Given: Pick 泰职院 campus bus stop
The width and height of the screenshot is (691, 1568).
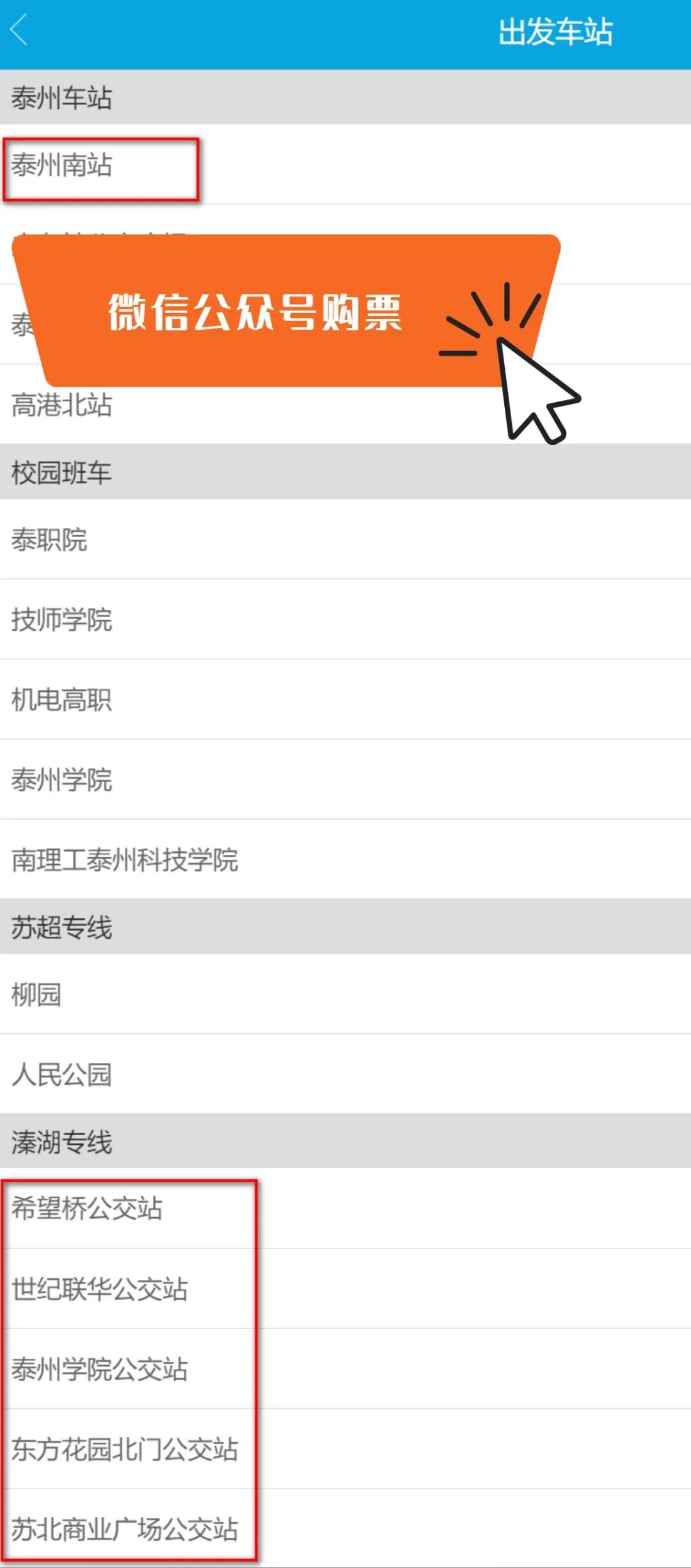Looking at the screenshot, I should coord(49,540).
